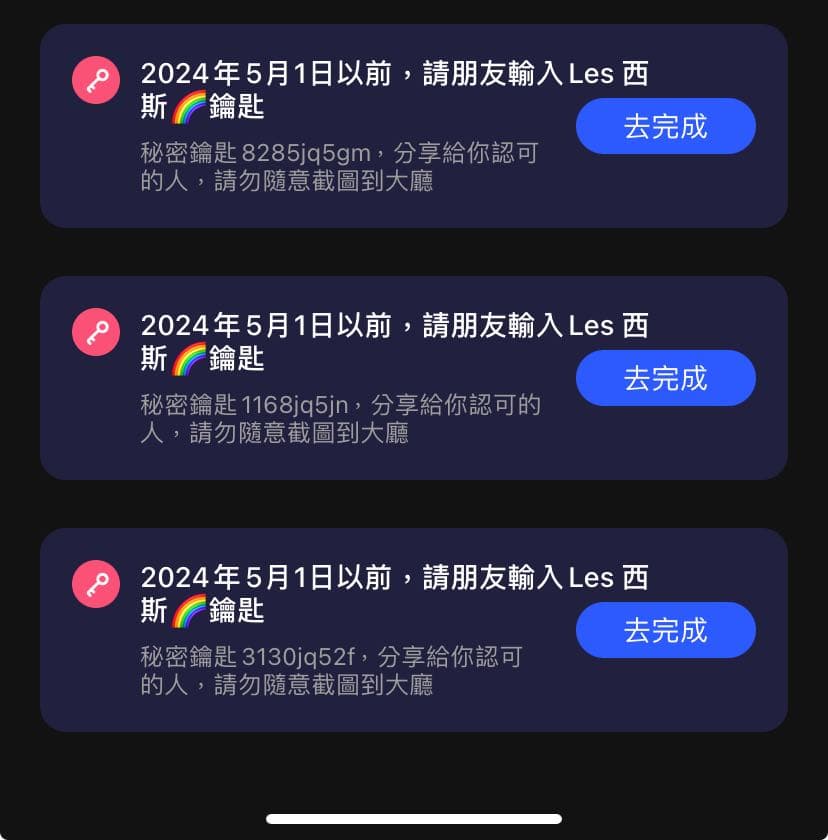This screenshot has height=840, width=828.
Task: Tap 去完成 for secret key 8285jq5gm
Action: point(665,126)
